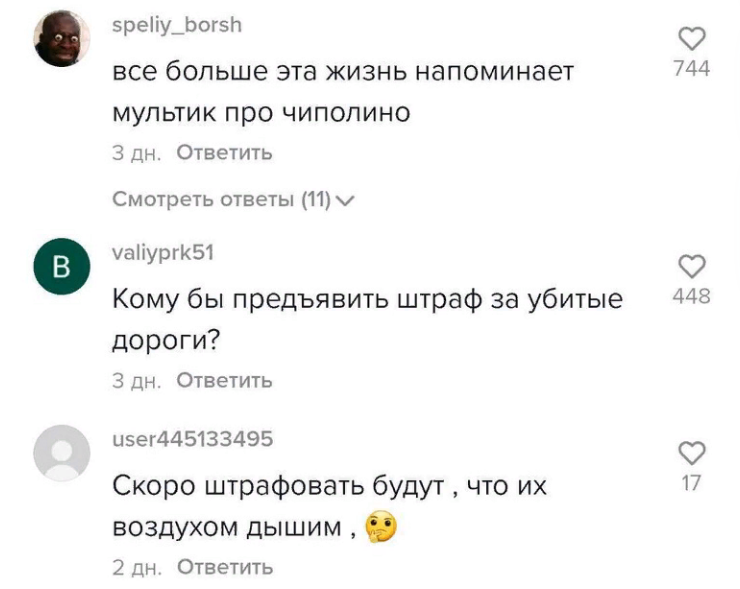Viewport: 740px width, 589px height.
Task: Reply to speliy_borsh's comment
Action: click(224, 153)
